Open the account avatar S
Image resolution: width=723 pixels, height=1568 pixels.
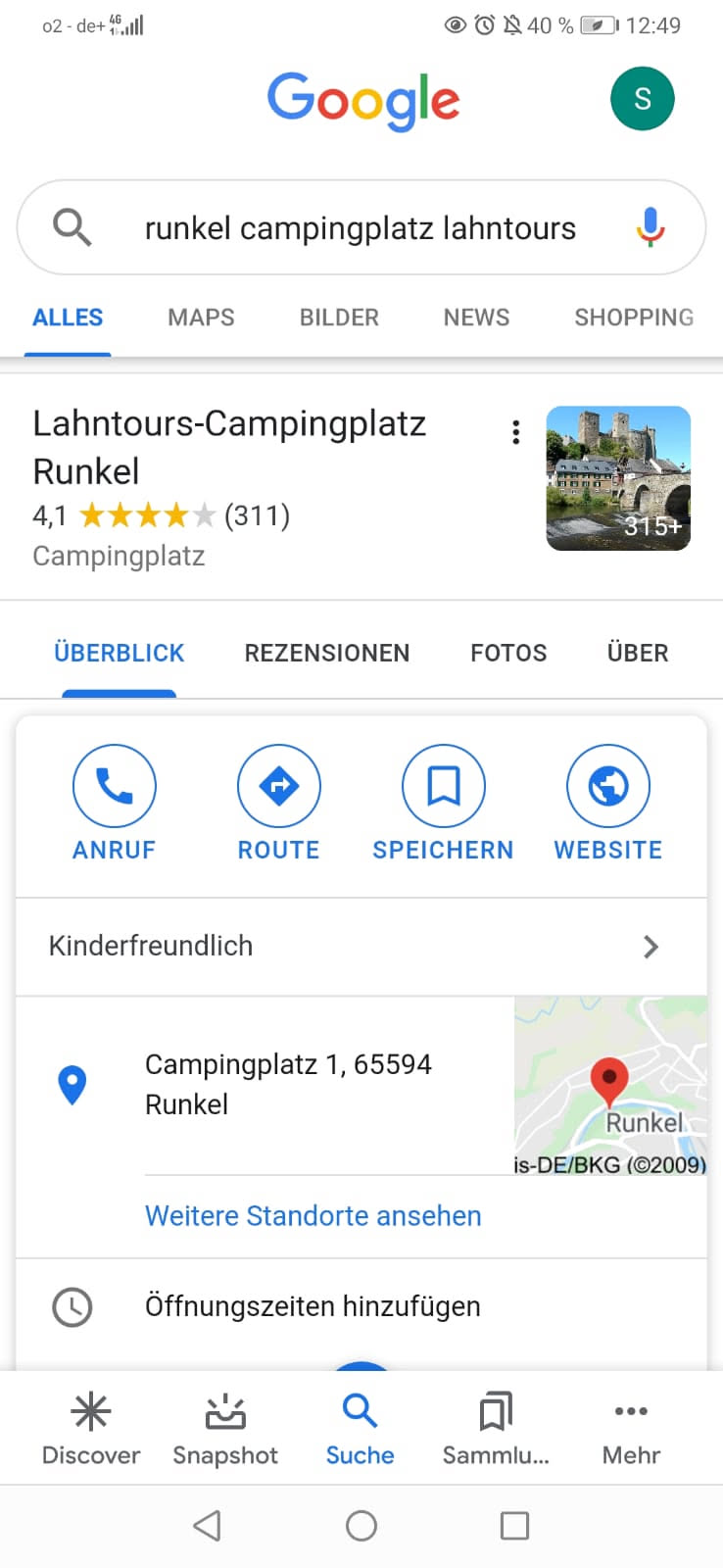642,99
